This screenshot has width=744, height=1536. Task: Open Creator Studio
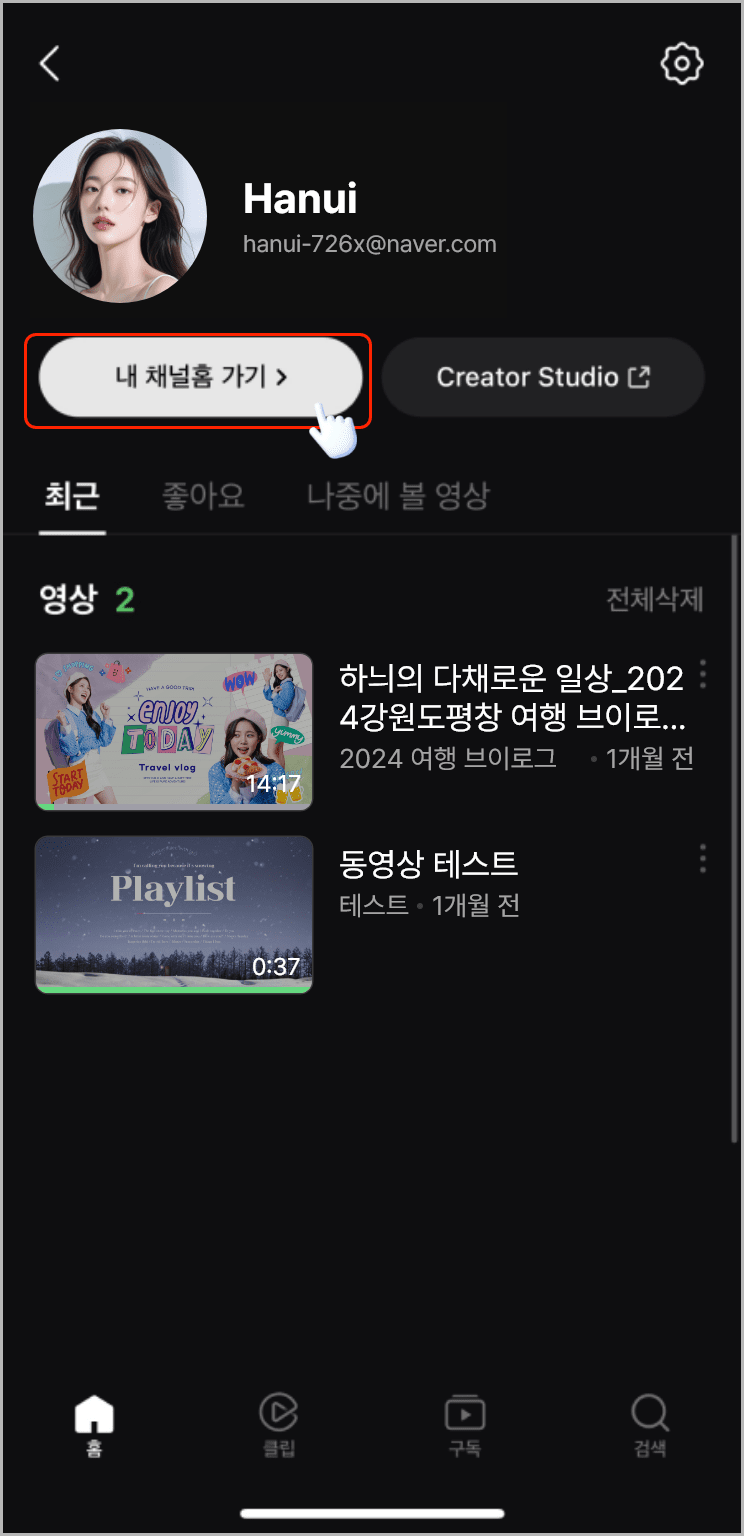(543, 377)
